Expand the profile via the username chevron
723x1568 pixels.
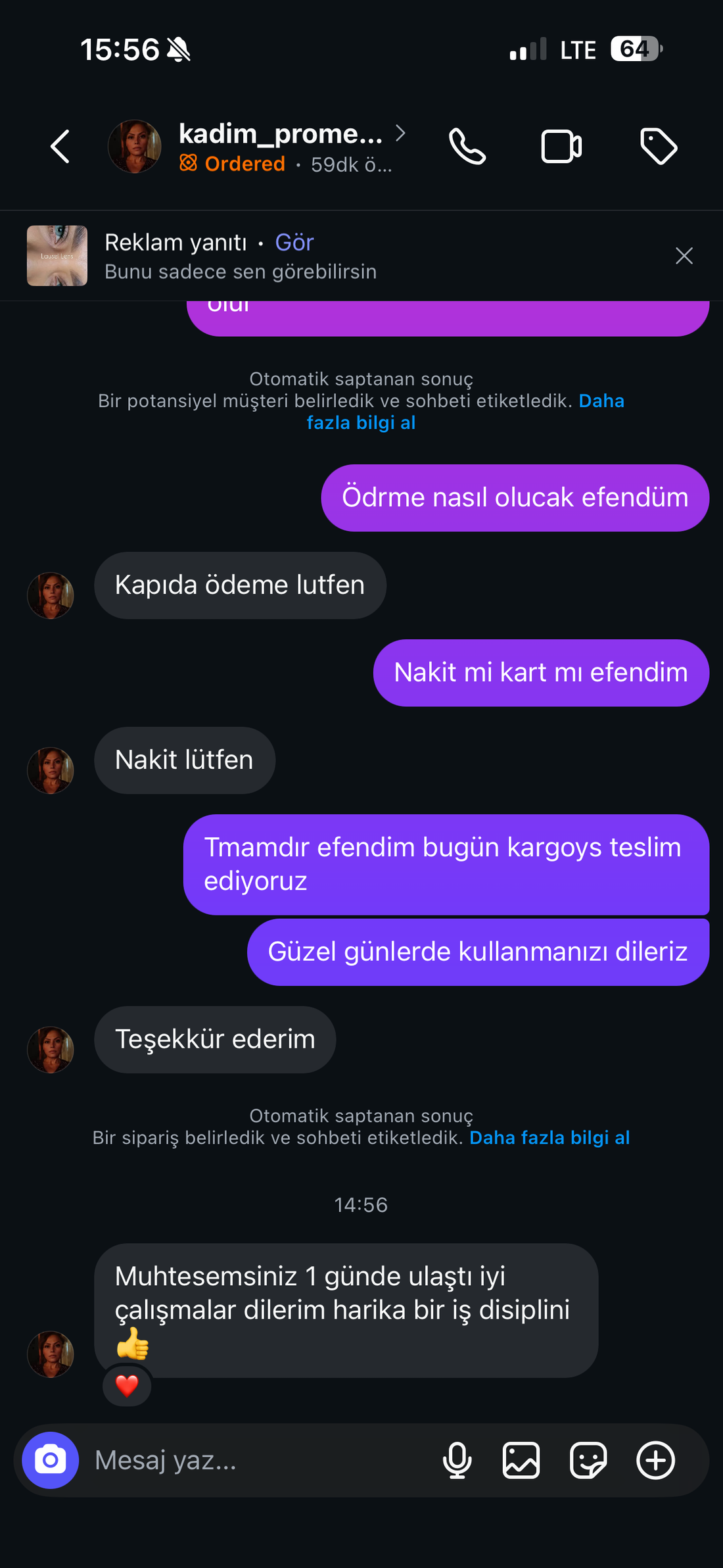(402, 133)
